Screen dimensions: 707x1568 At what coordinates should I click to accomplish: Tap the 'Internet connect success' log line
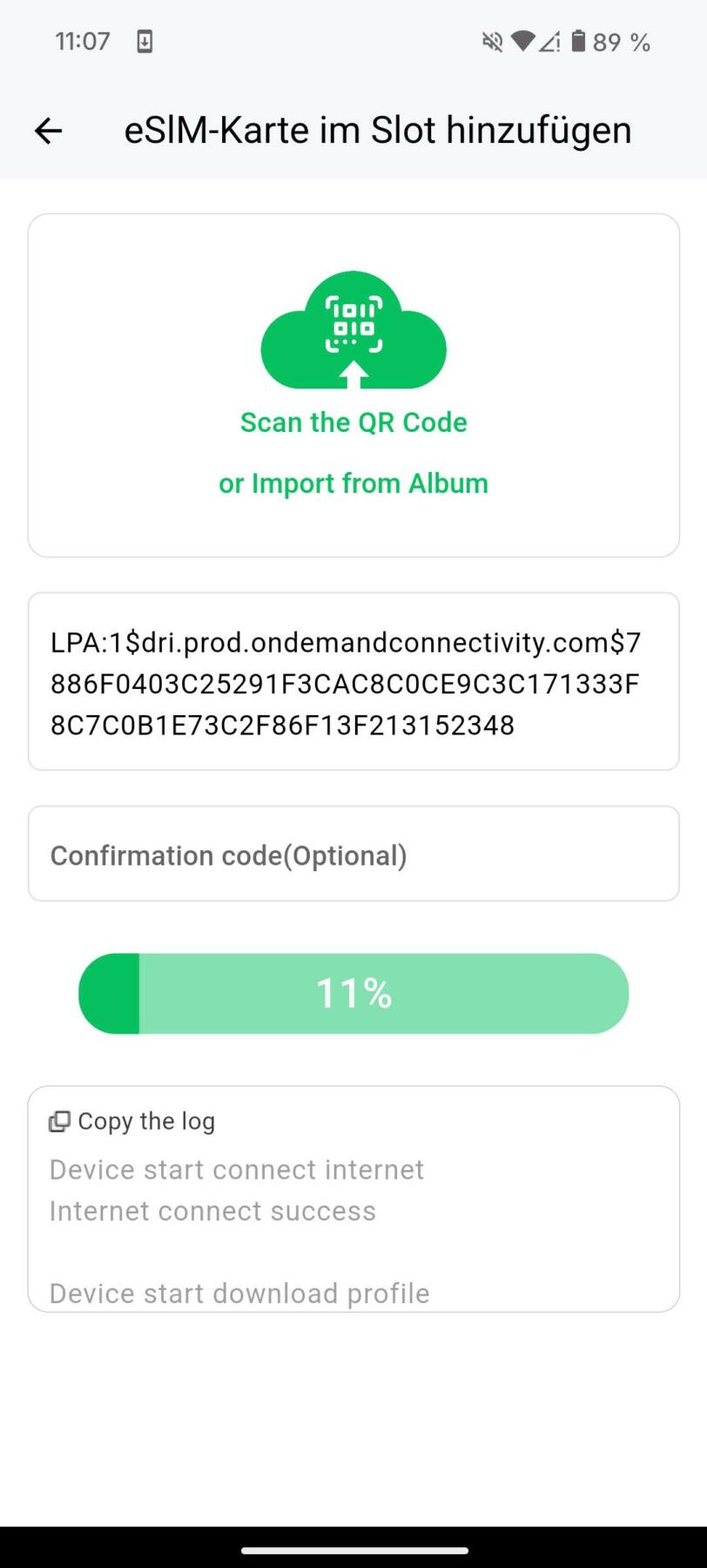pyautogui.click(x=212, y=1210)
